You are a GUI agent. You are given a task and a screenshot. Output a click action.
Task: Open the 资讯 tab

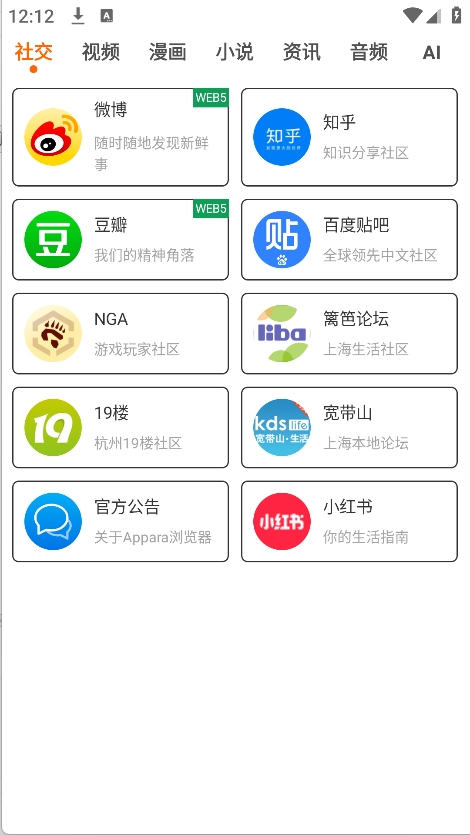tap(302, 52)
